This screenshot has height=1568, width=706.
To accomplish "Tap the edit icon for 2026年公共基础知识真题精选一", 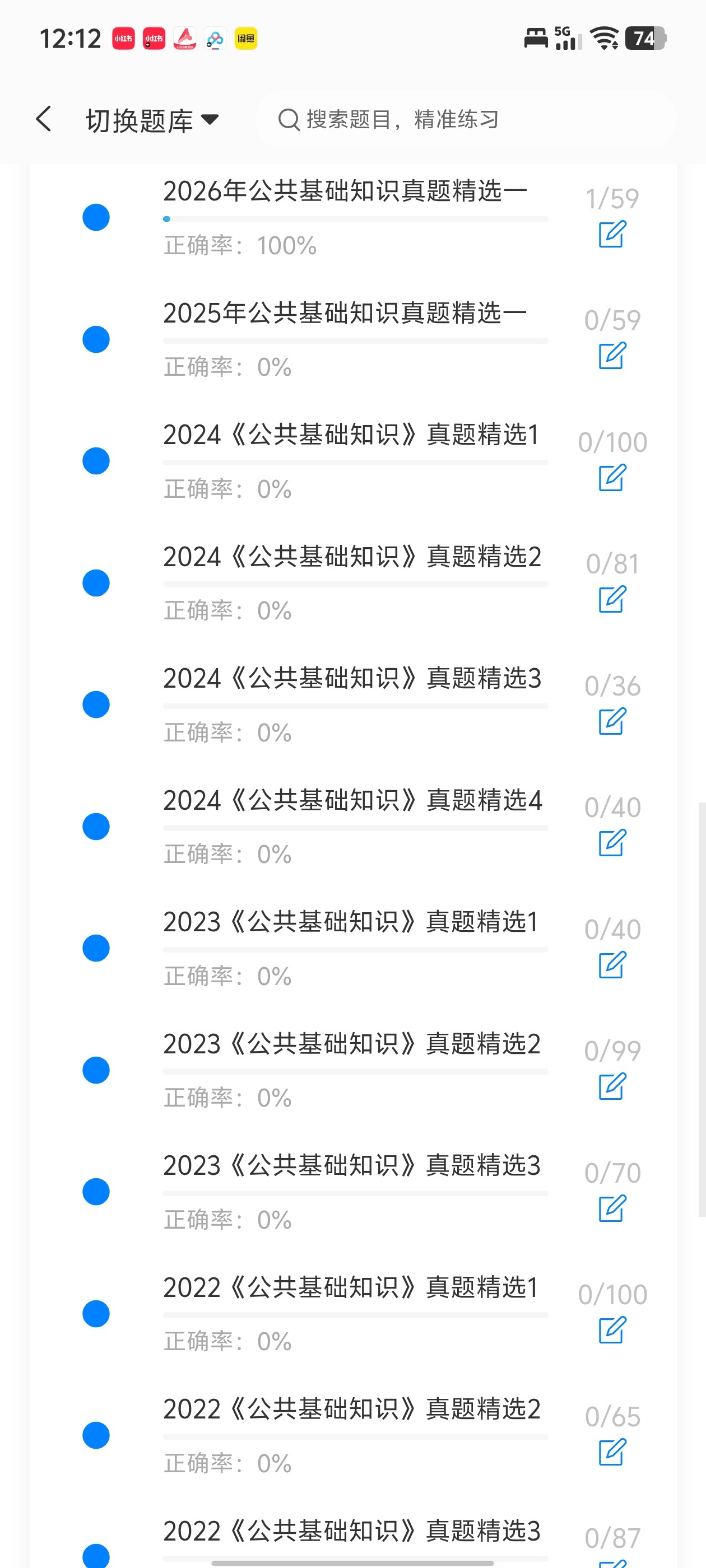I will pos(612,234).
